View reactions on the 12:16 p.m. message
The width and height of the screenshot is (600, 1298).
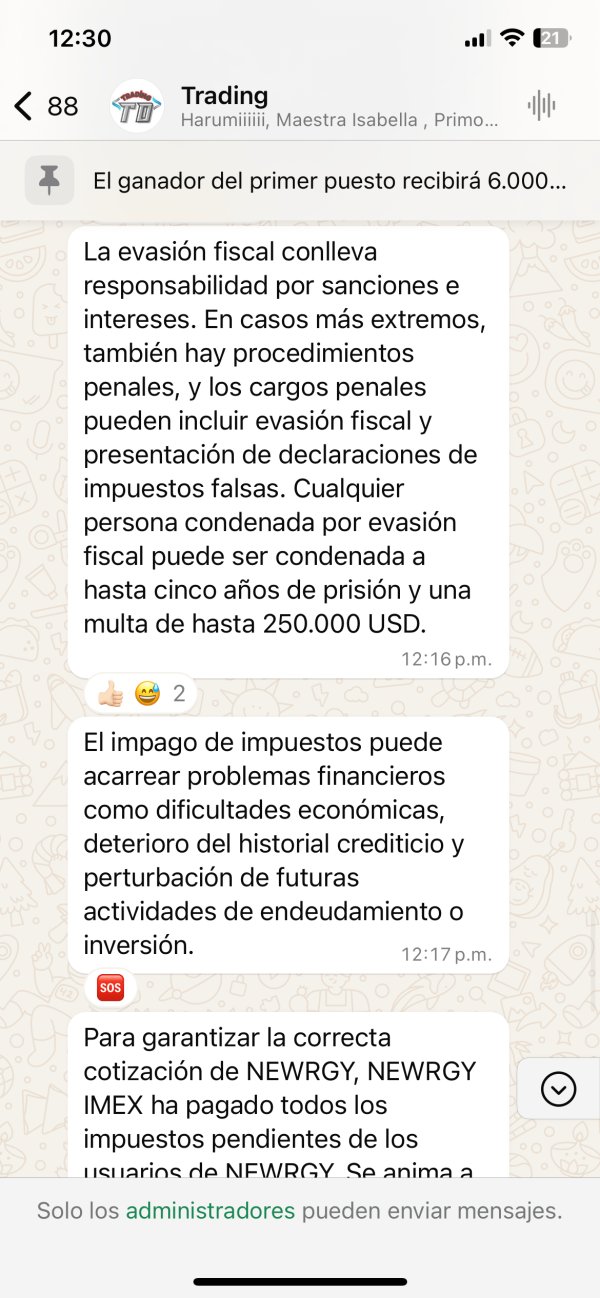[x=140, y=693]
